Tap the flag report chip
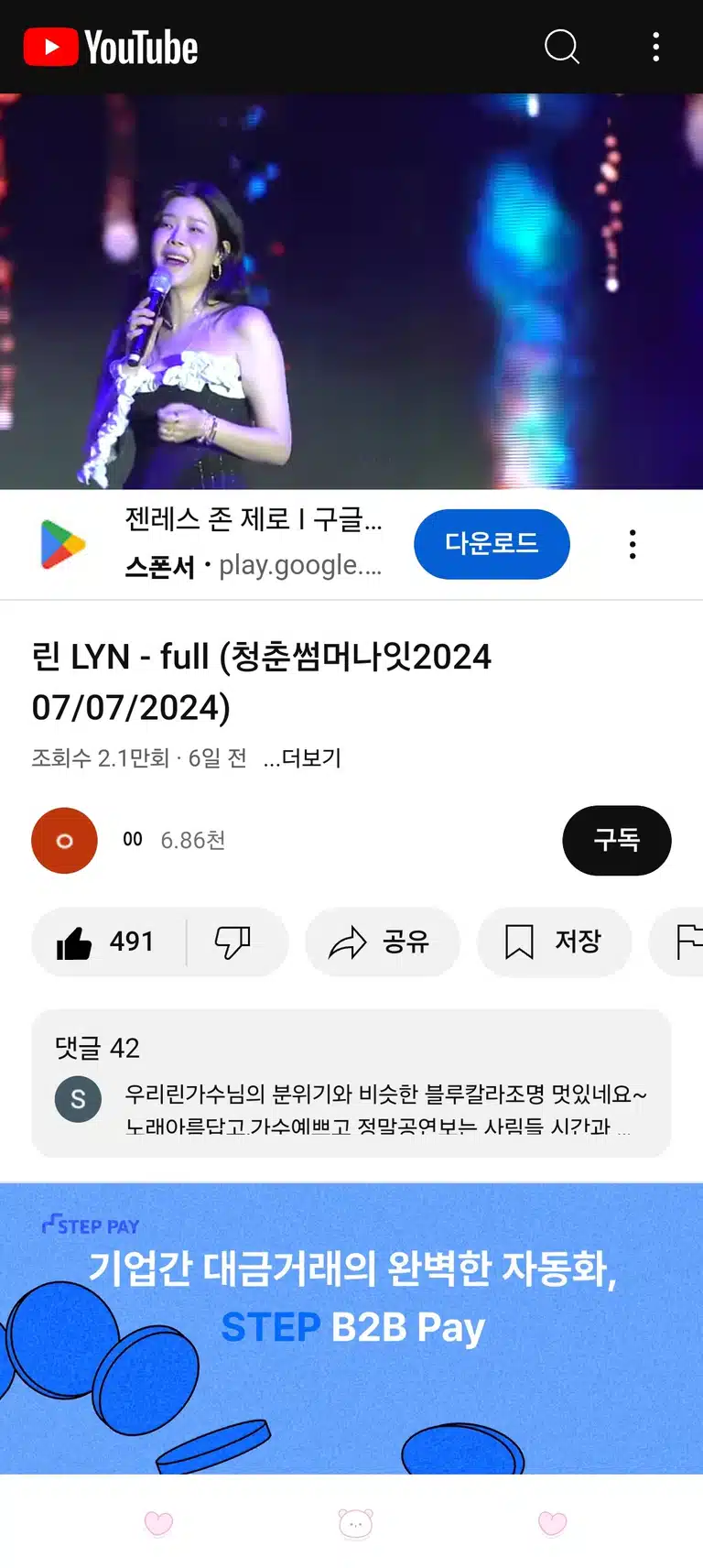The image size is (703, 1568). tap(677, 942)
